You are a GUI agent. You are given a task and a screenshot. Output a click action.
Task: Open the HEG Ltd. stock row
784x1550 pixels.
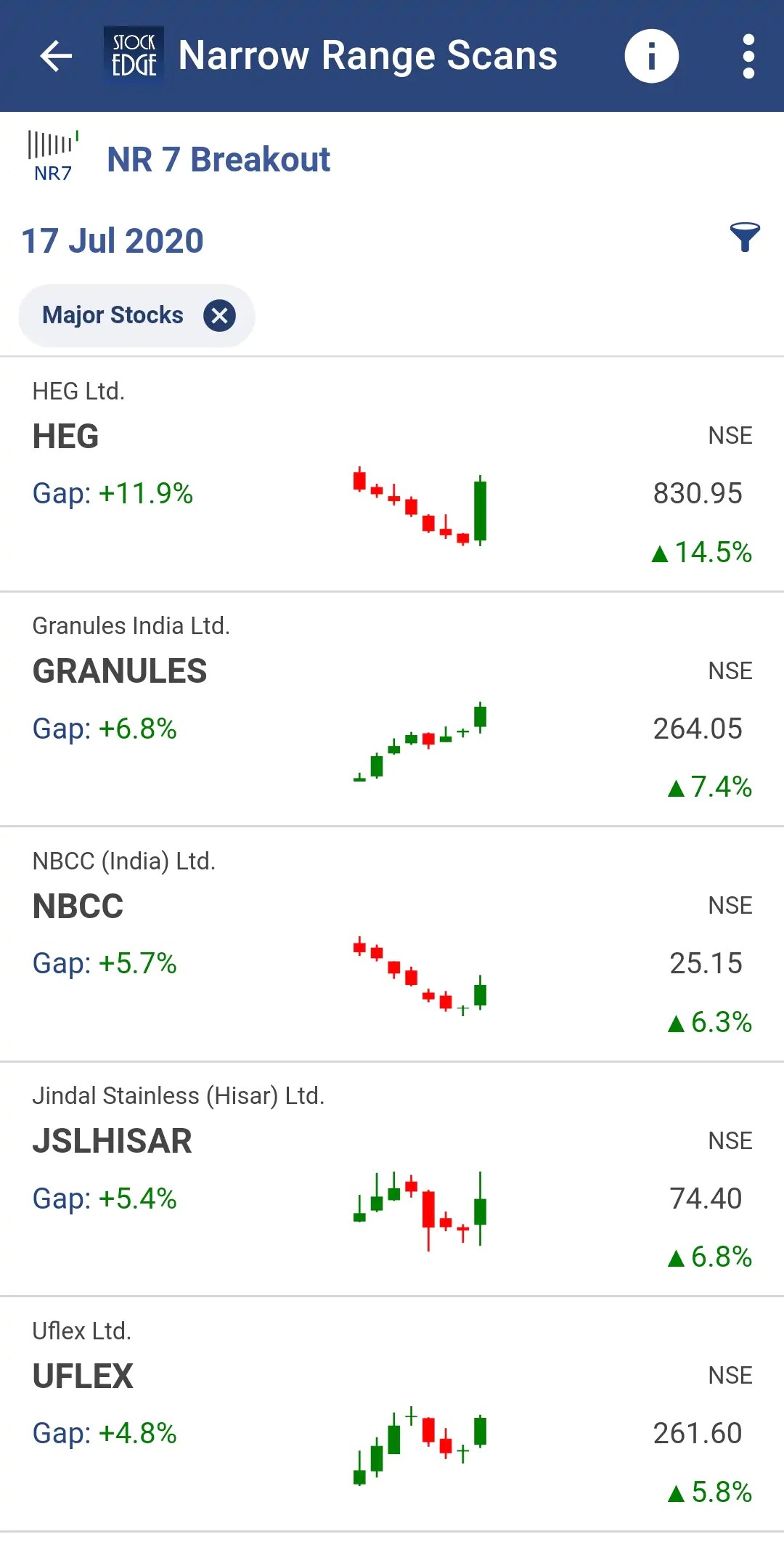pos(392,474)
